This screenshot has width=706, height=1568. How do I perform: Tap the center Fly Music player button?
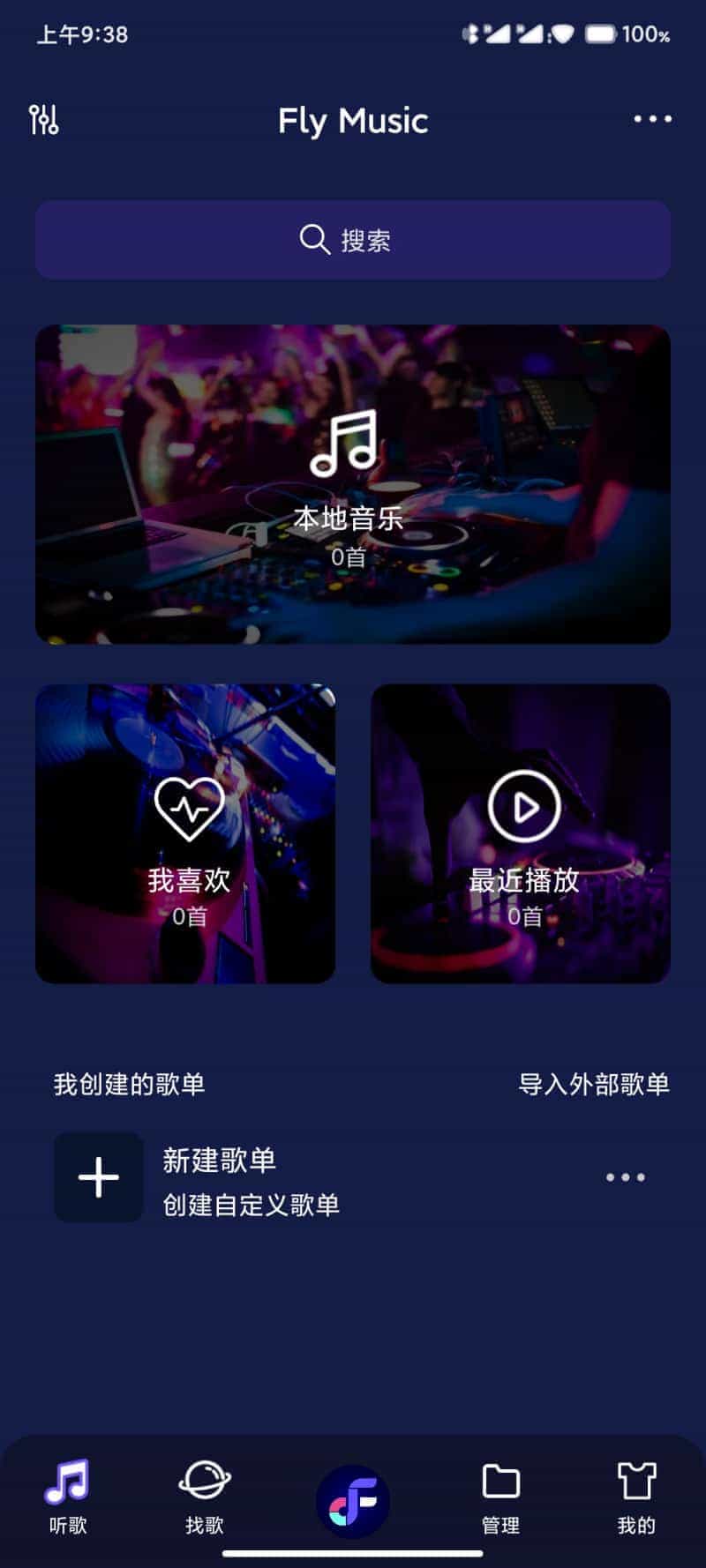[x=353, y=1501]
